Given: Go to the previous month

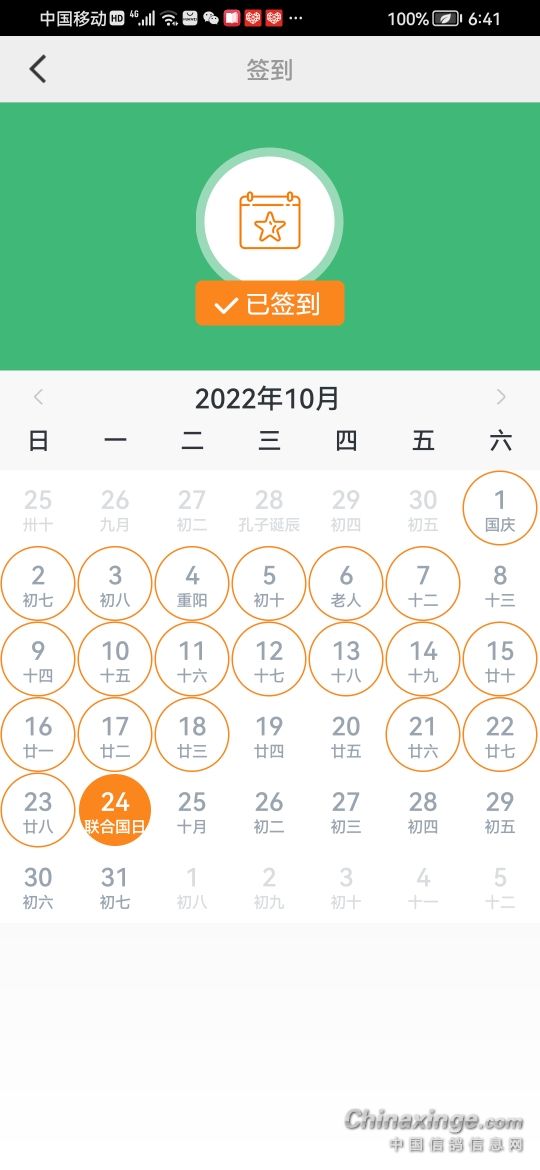Looking at the screenshot, I should [39, 398].
